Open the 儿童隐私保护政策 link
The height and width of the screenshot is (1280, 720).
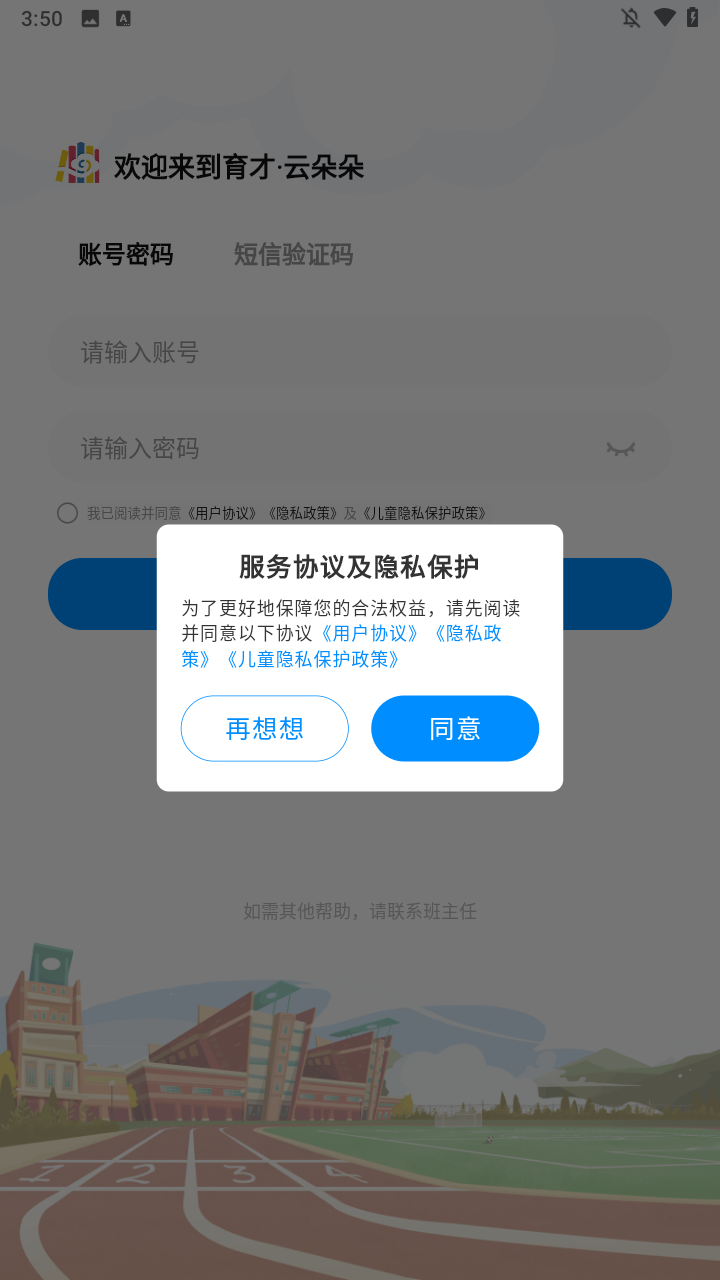pos(315,660)
